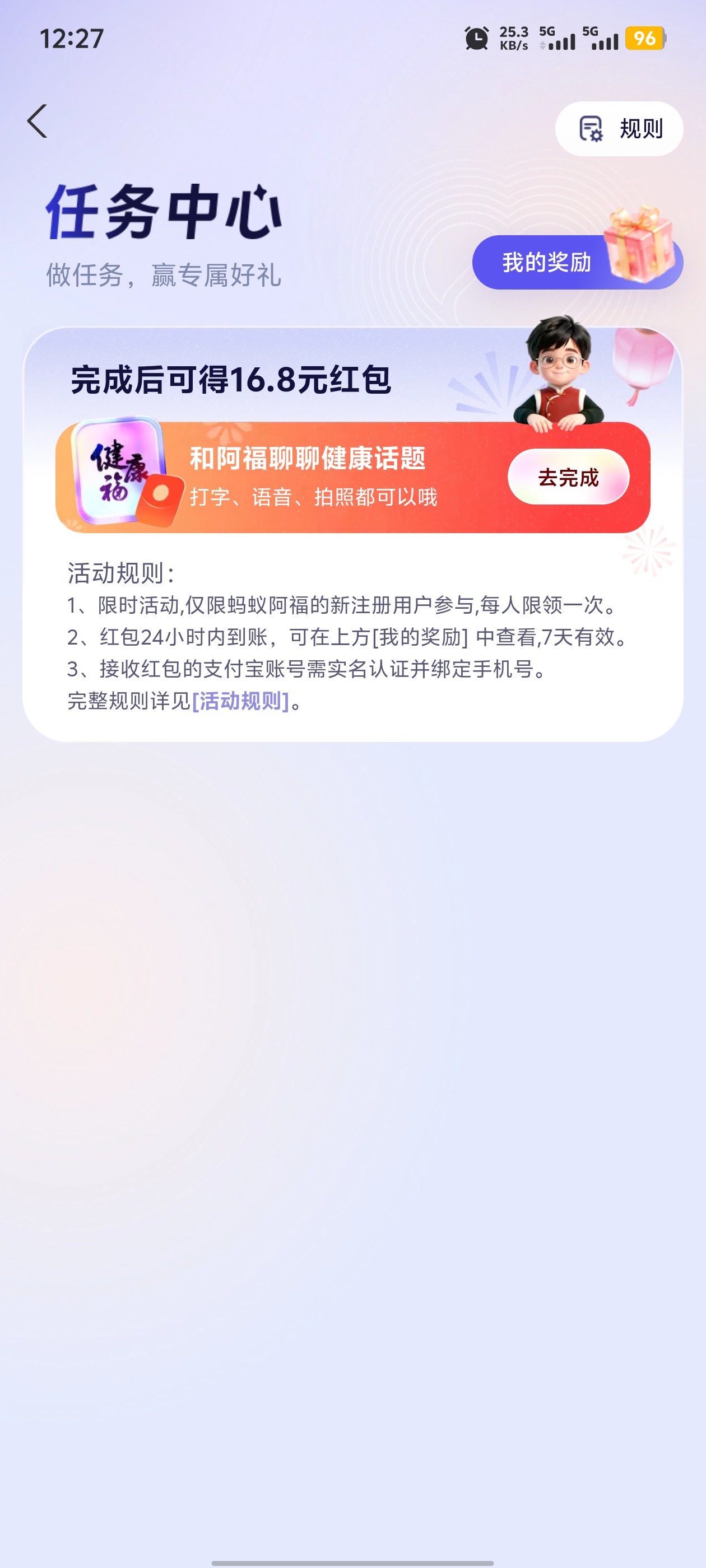Open 我的奖励 my rewards
706x1568 pixels.
[x=547, y=262]
